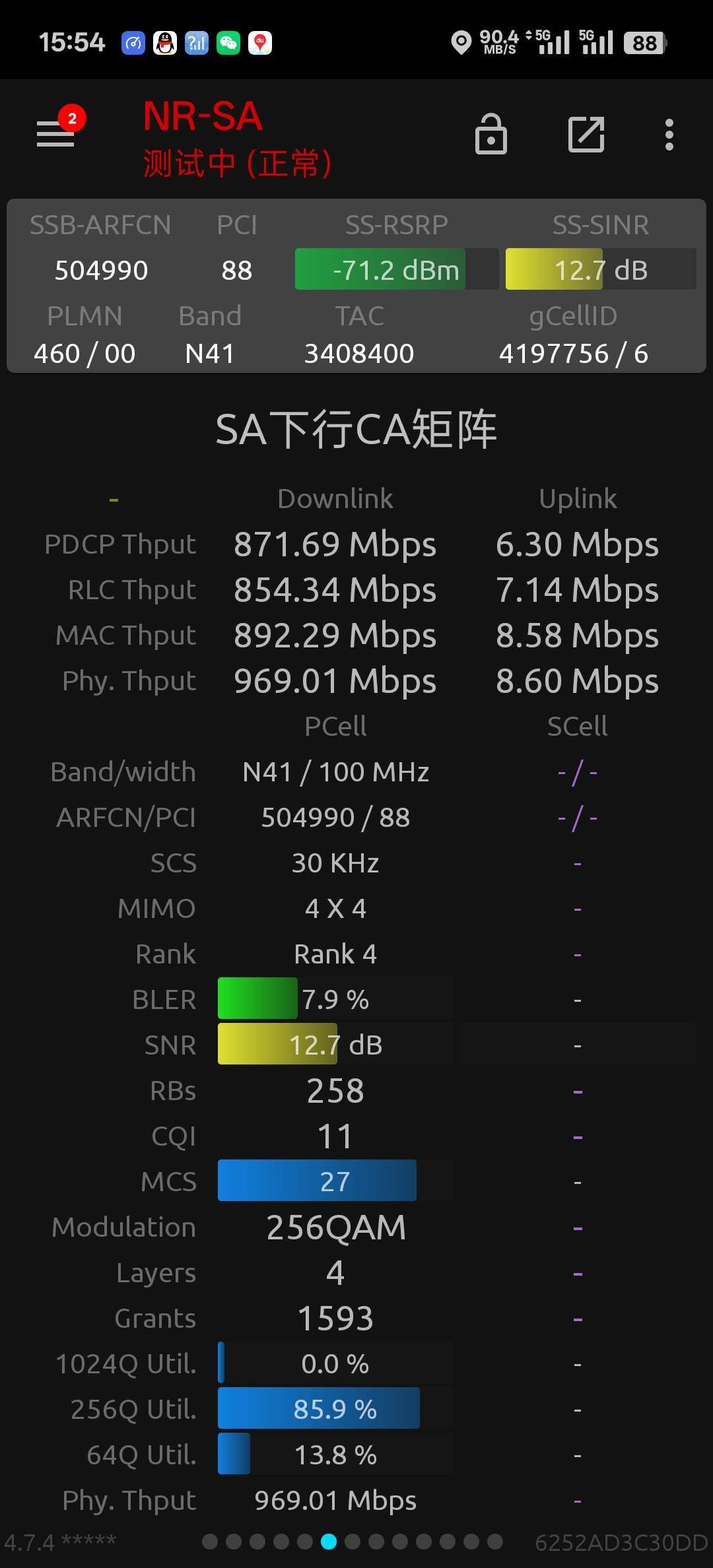713x1568 pixels.
Task: Open the export/share icon
Action: [x=586, y=134]
